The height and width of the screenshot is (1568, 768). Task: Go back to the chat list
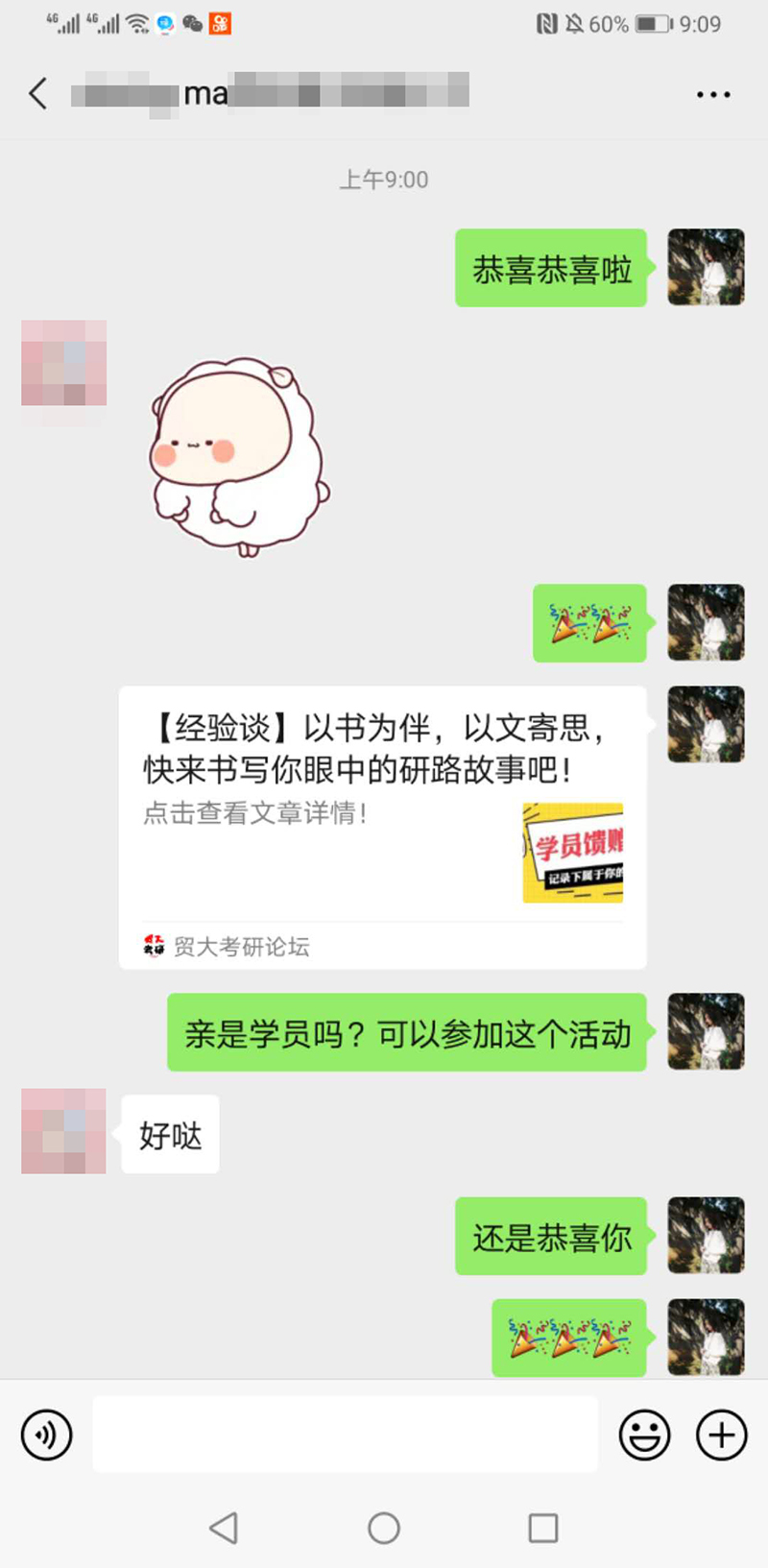(38, 94)
